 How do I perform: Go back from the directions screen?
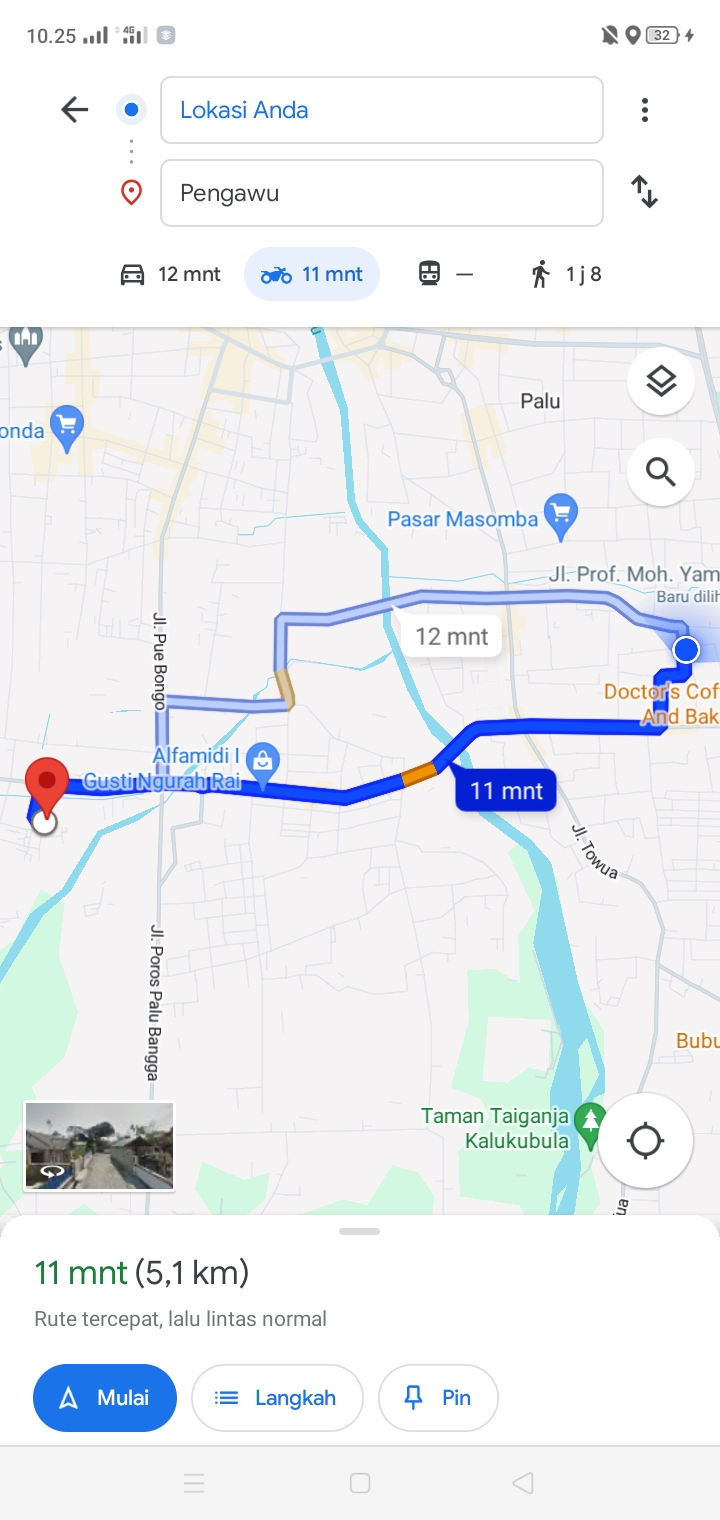point(75,110)
